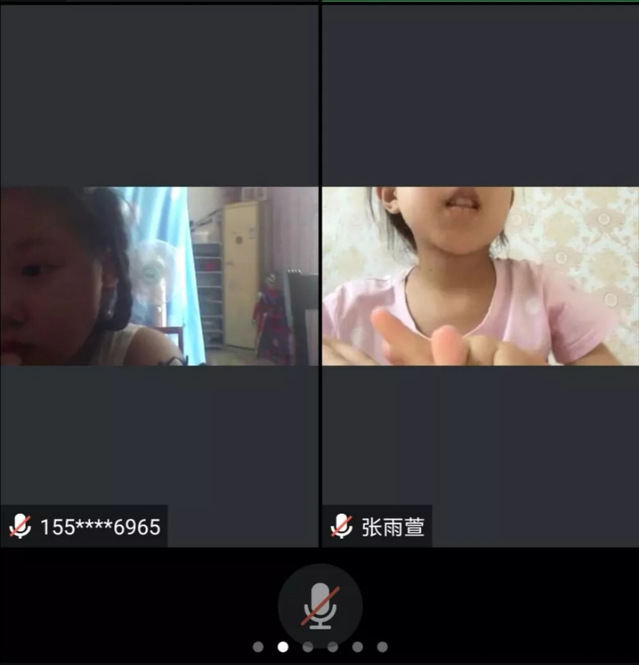Open video tile of 张雨萱
This screenshot has height=665, width=639.
click(x=480, y=276)
